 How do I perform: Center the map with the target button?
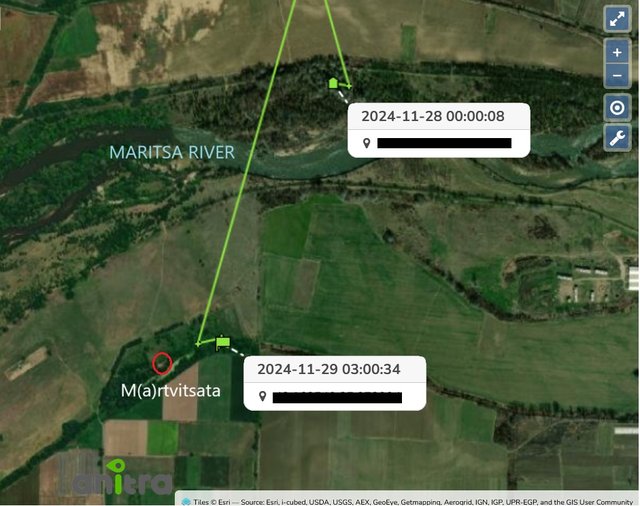click(617, 108)
